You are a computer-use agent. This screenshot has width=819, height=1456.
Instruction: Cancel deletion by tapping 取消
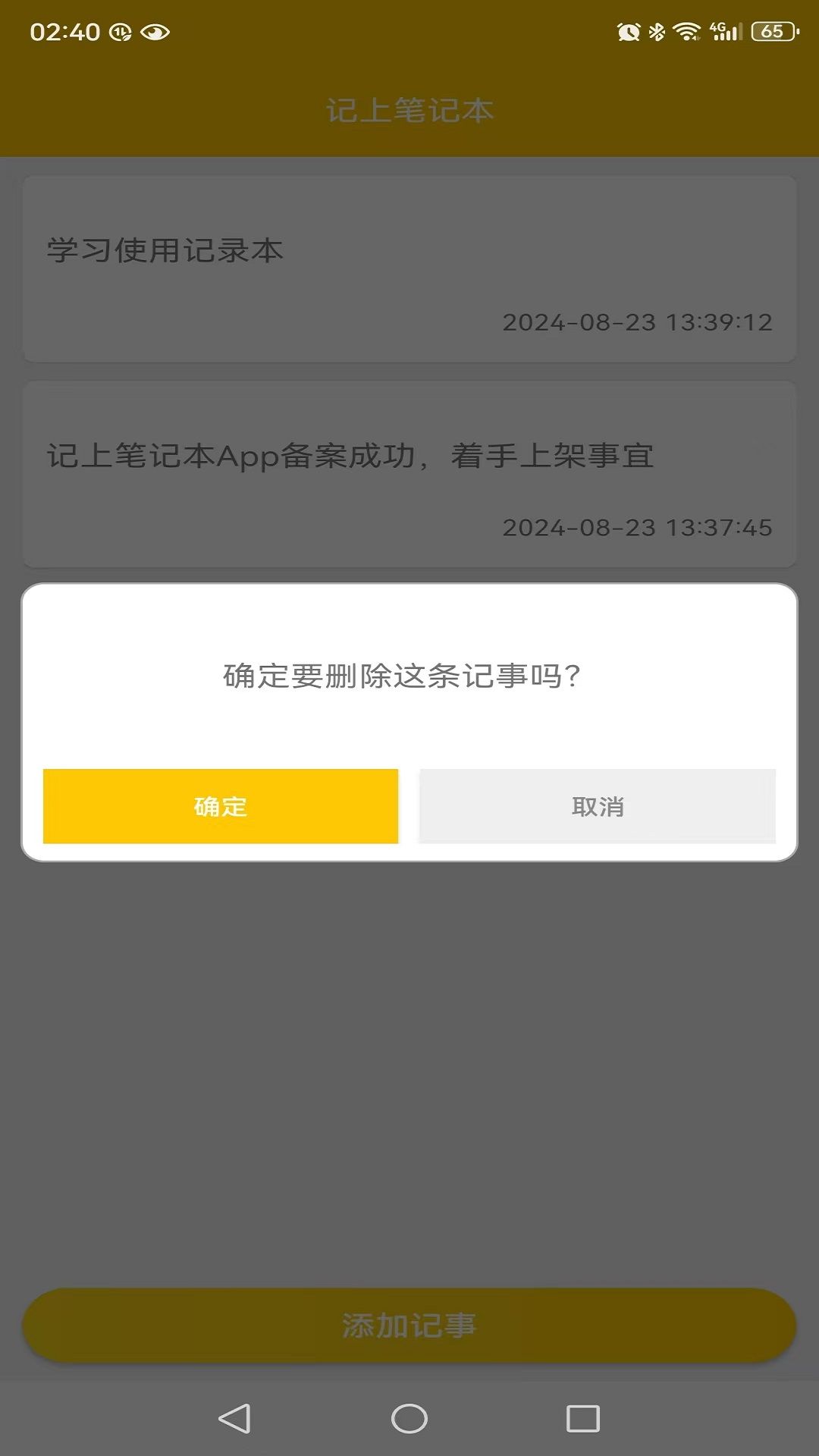pos(598,806)
